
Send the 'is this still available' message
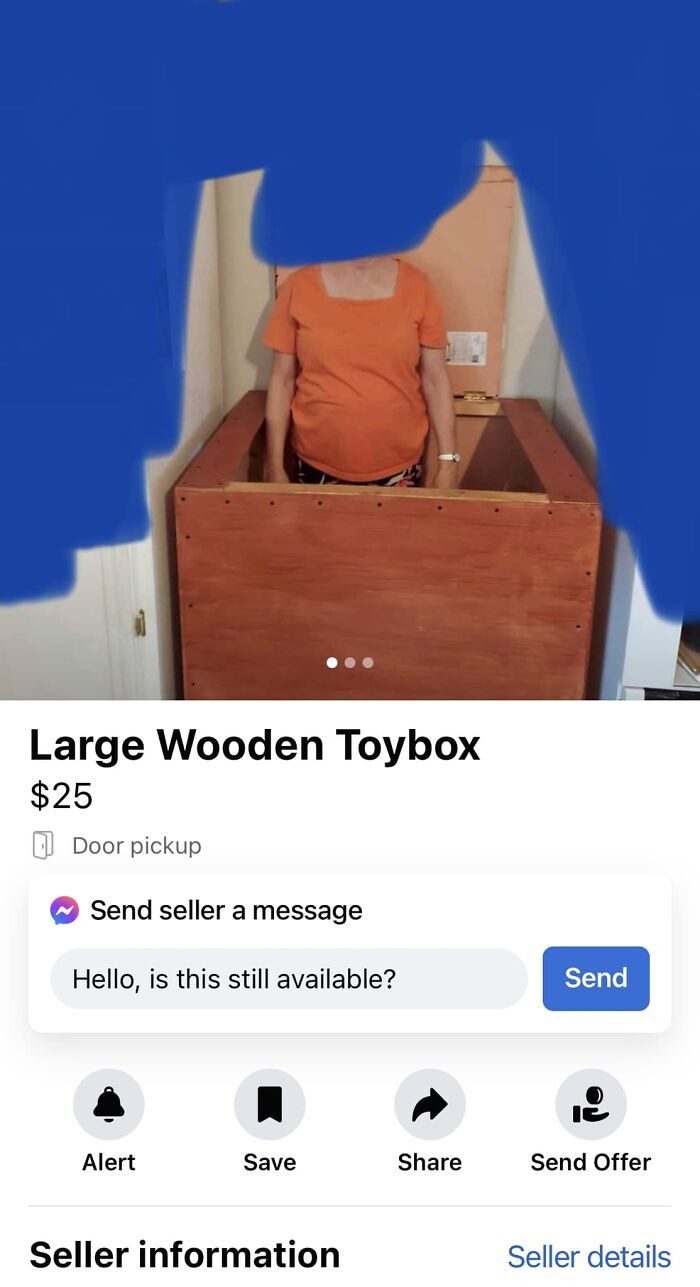point(595,978)
